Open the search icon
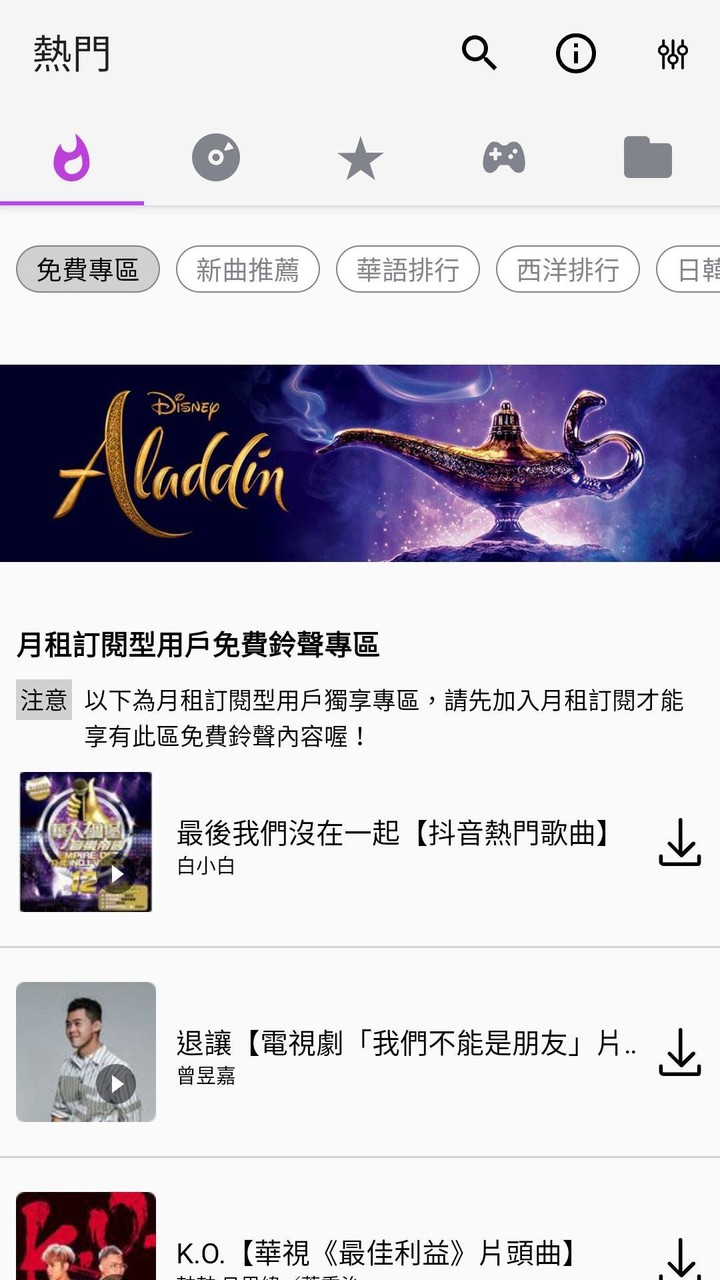 [479, 54]
